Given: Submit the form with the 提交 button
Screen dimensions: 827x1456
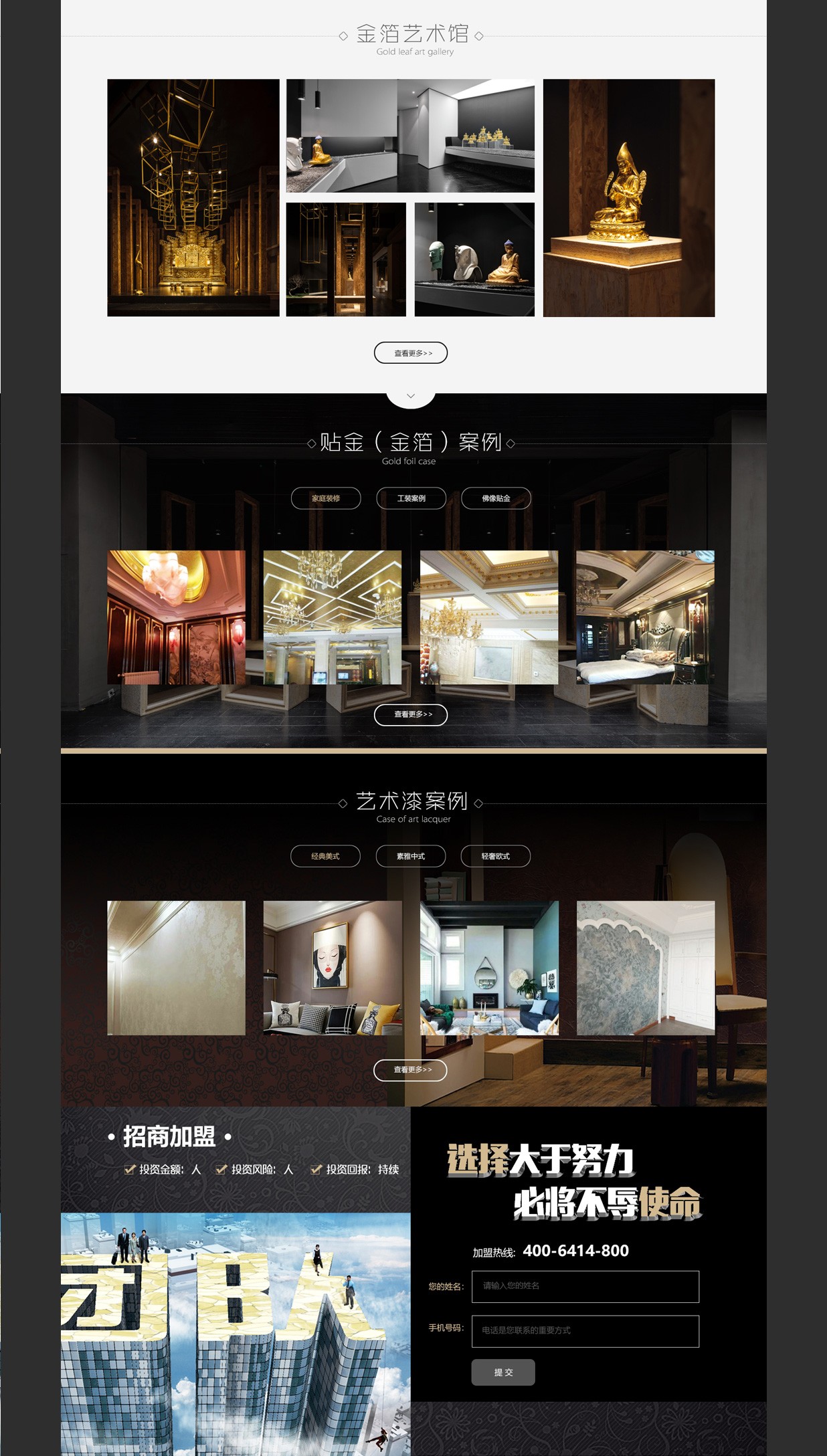Looking at the screenshot, I should coord(503,1372).
